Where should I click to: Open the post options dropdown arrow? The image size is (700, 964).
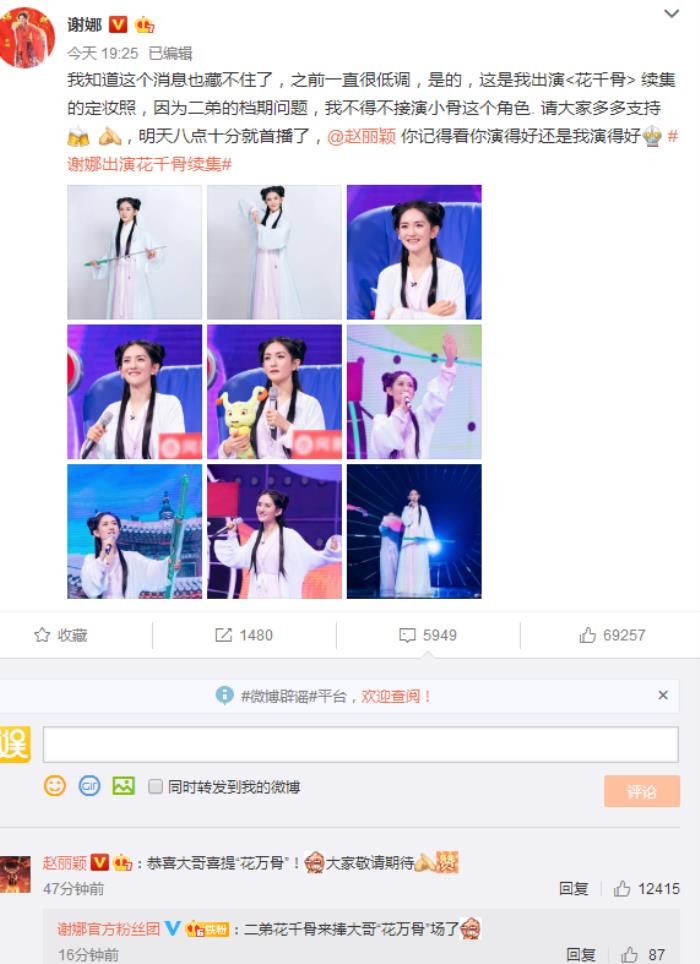(671, 14)
